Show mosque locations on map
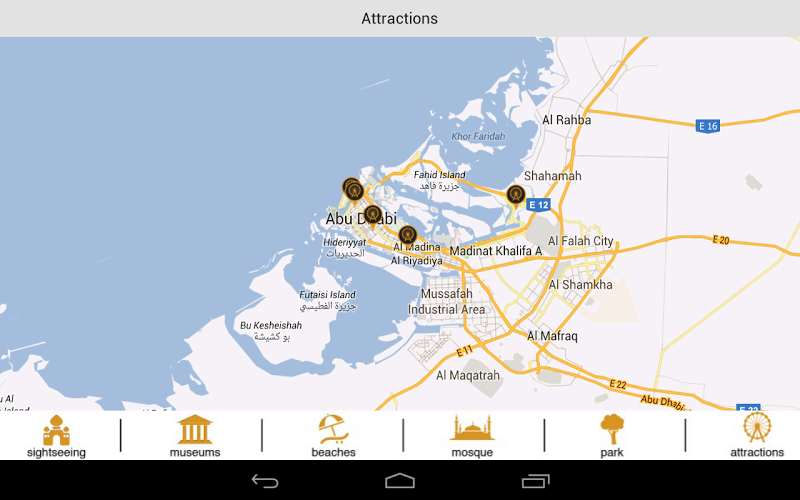 click(x=472, y=435)
